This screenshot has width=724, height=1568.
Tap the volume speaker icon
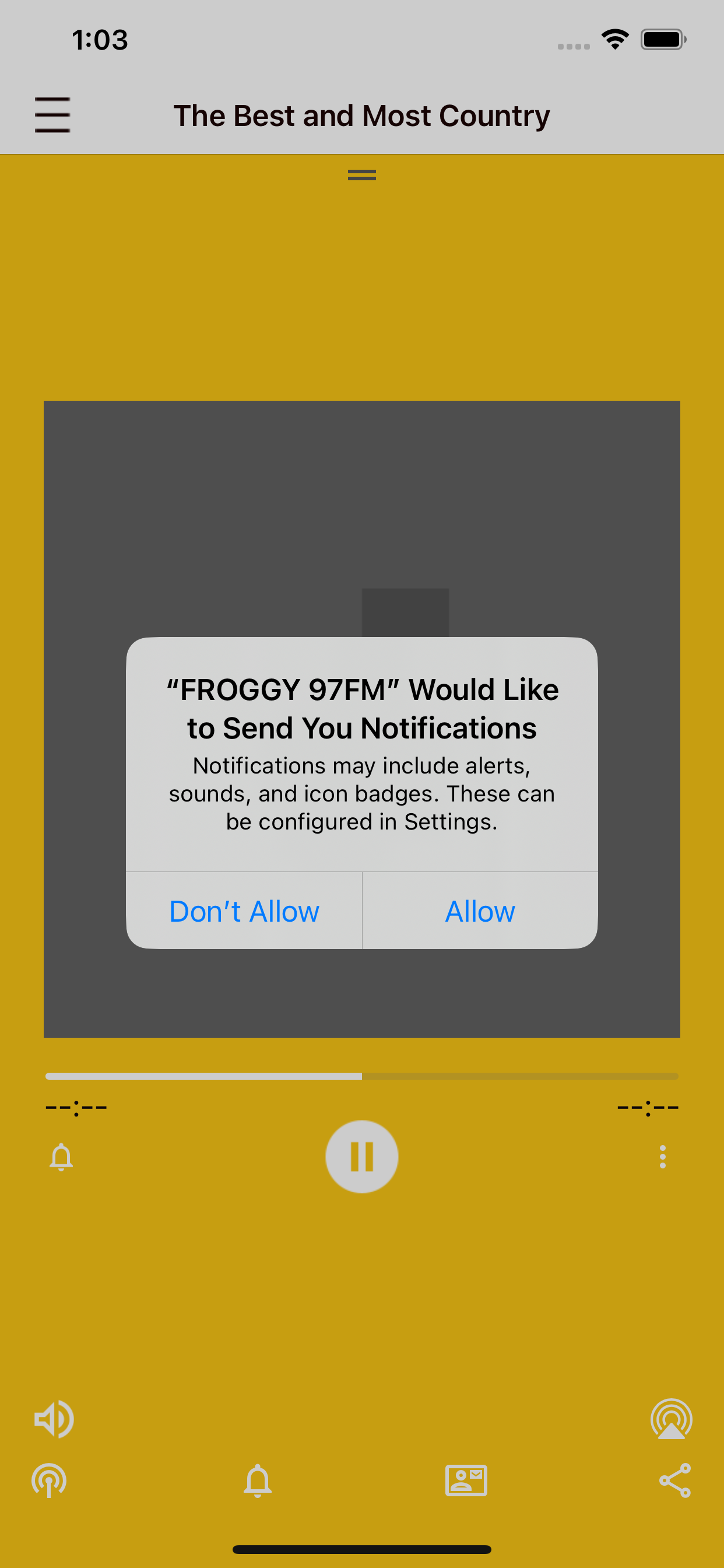coord(54,1418)
